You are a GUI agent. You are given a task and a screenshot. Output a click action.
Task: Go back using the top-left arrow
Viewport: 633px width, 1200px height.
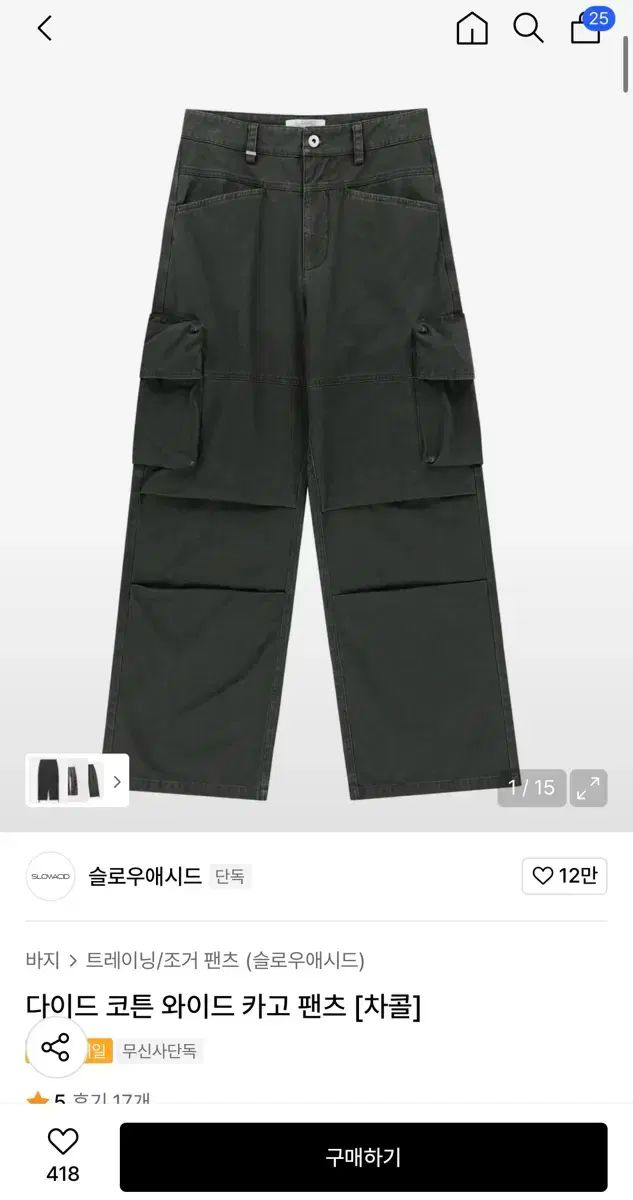click(44, 28)
